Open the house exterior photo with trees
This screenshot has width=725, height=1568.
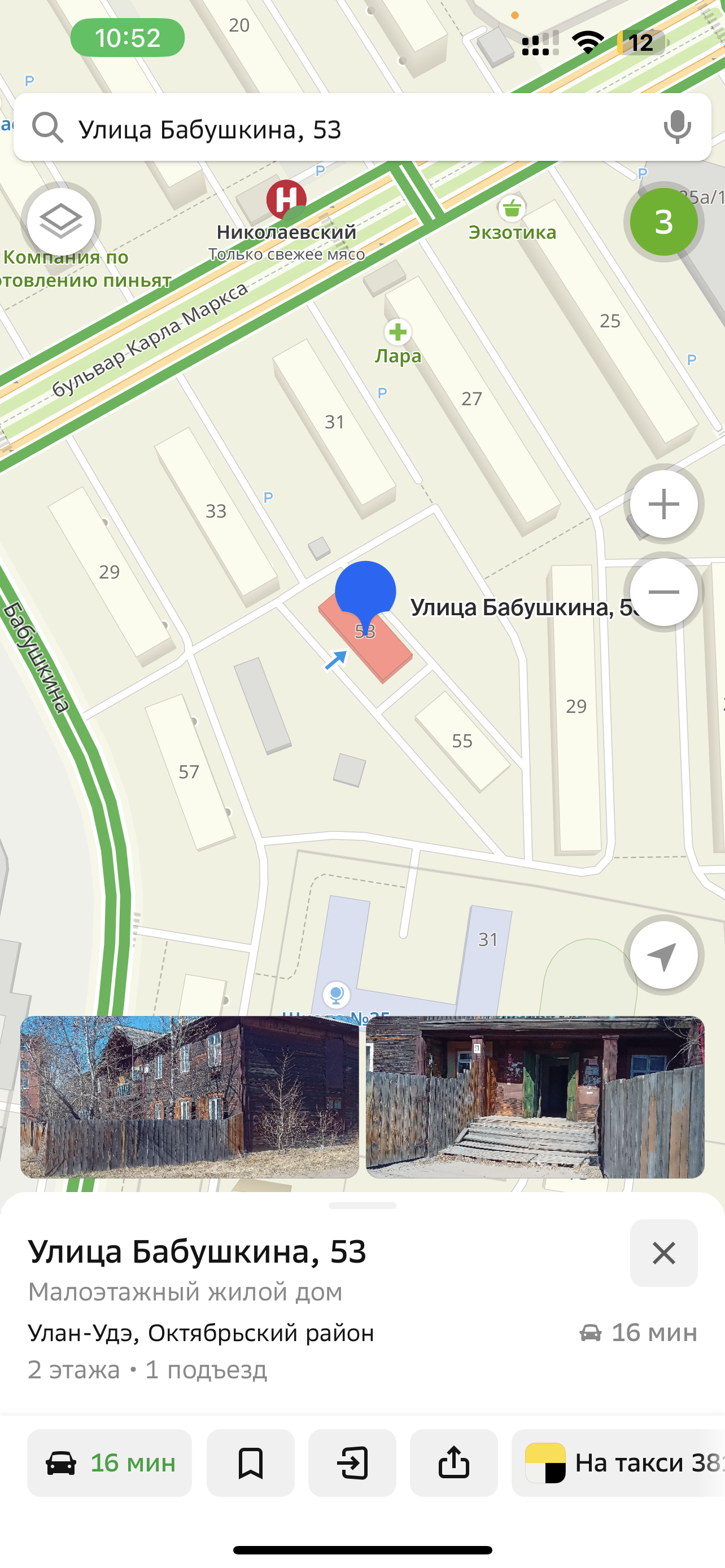click(x=189, y=1097)
